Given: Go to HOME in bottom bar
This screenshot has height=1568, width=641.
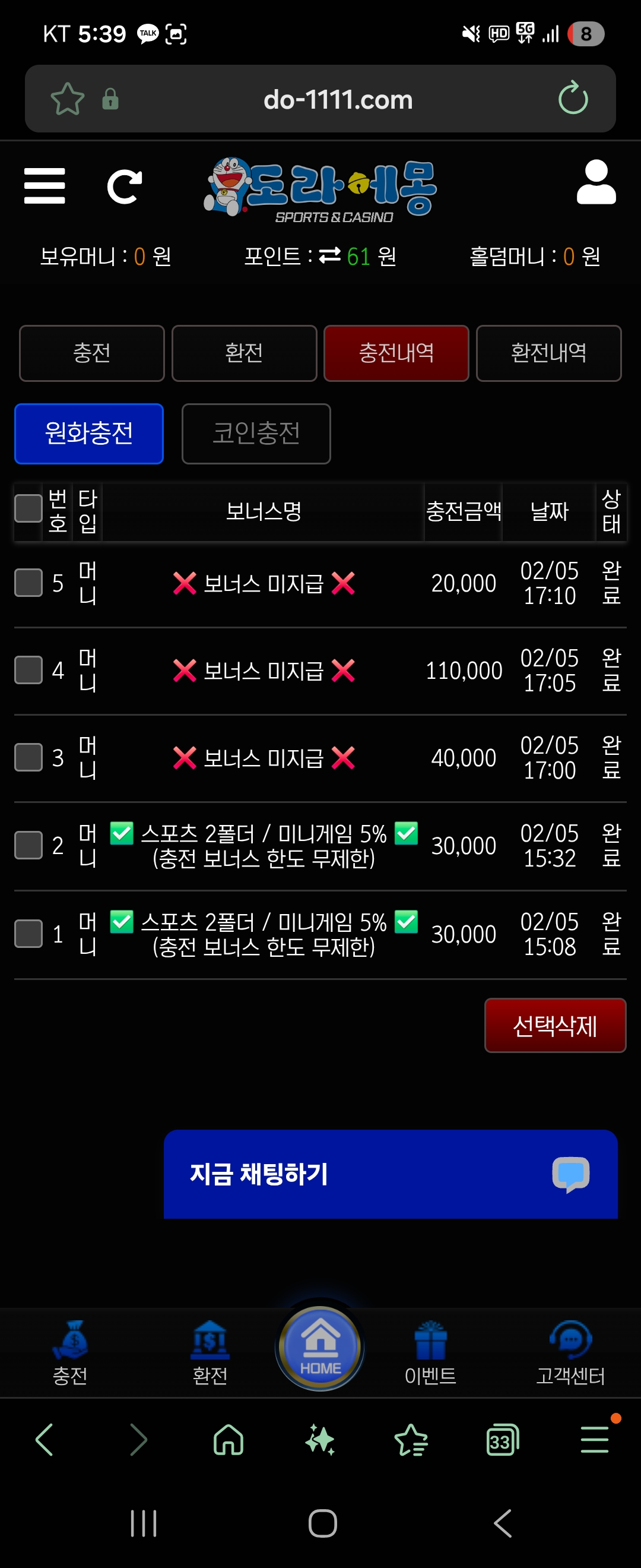Looking at the screenshot, I should pos(320,1348).
